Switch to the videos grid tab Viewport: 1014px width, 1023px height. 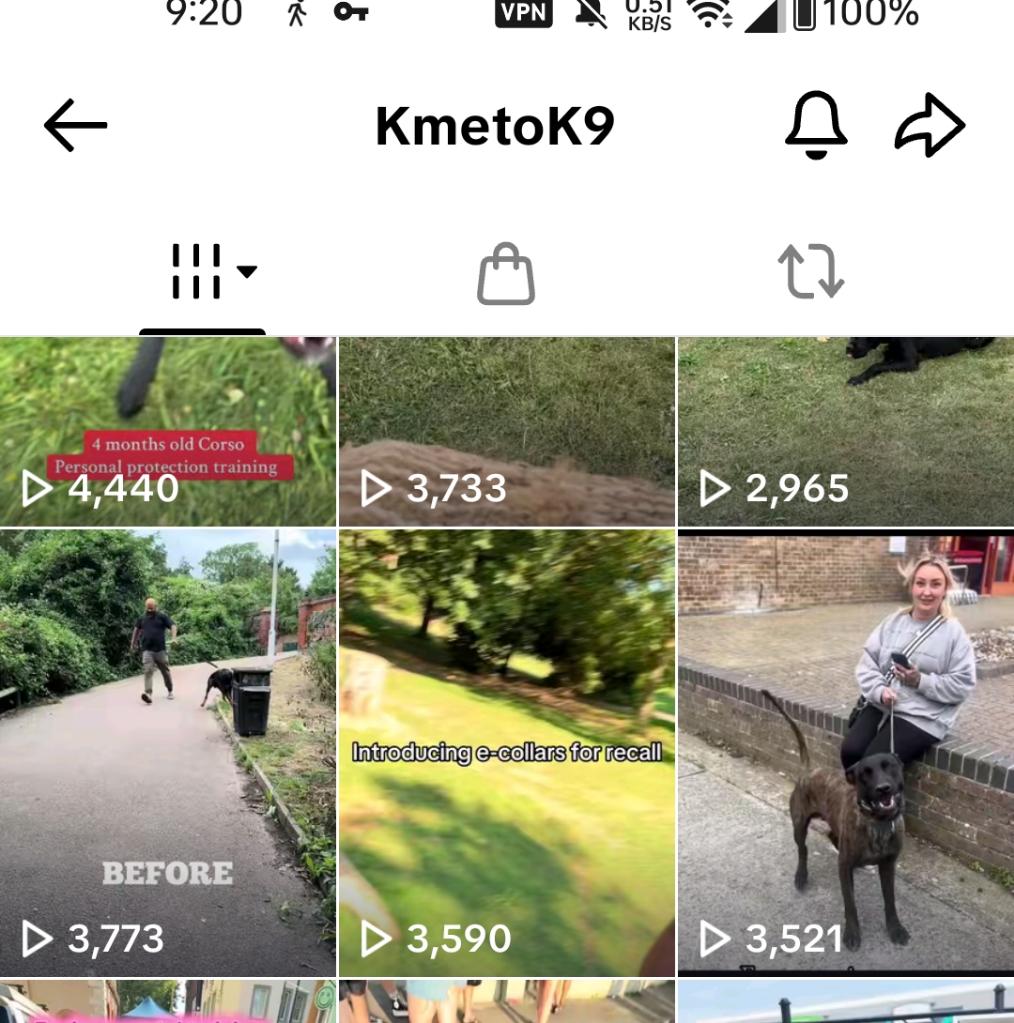pyautogui.click(x=203, y=272)
